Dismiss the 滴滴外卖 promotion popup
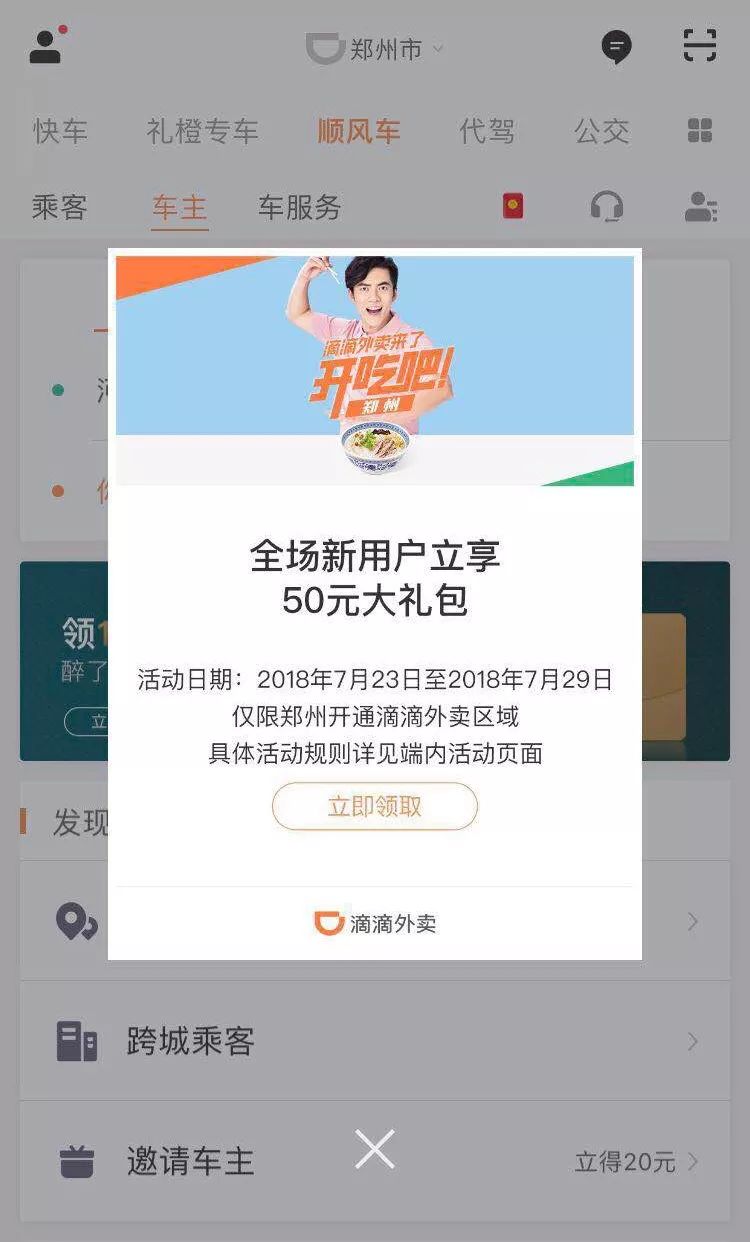 coord(374,1150)
